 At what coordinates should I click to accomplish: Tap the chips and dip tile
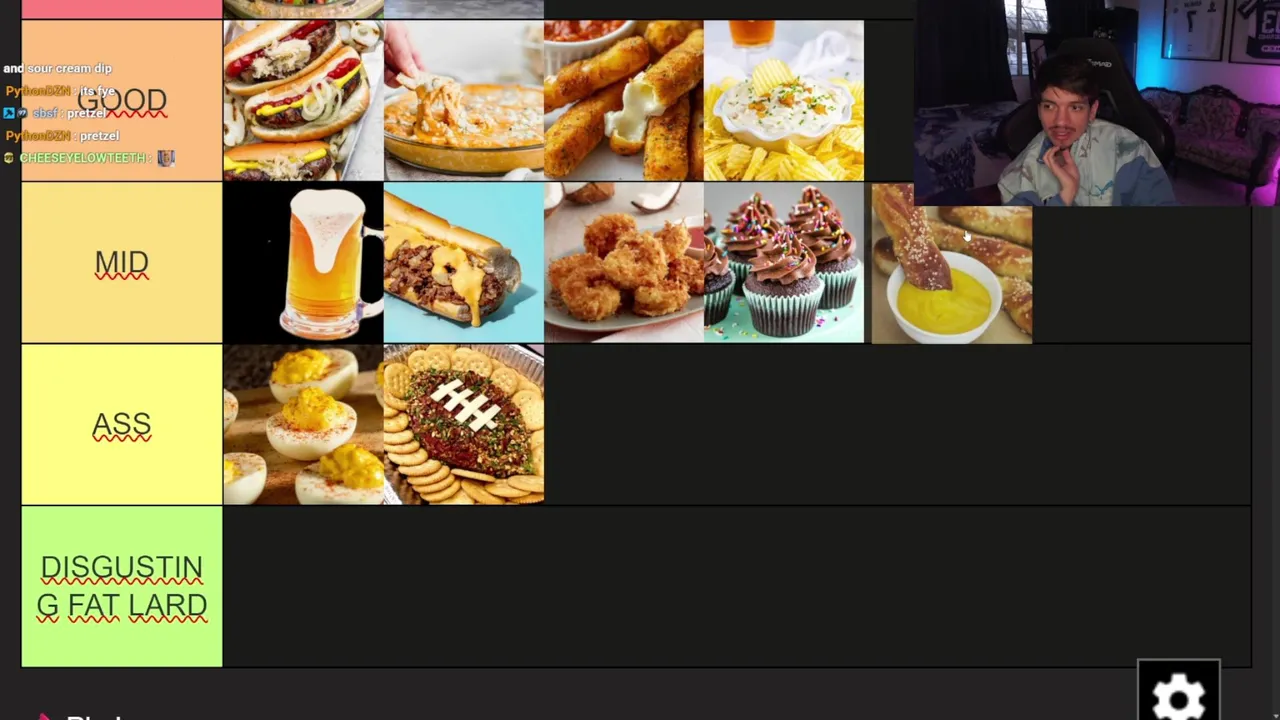click(x=783, y=100)
